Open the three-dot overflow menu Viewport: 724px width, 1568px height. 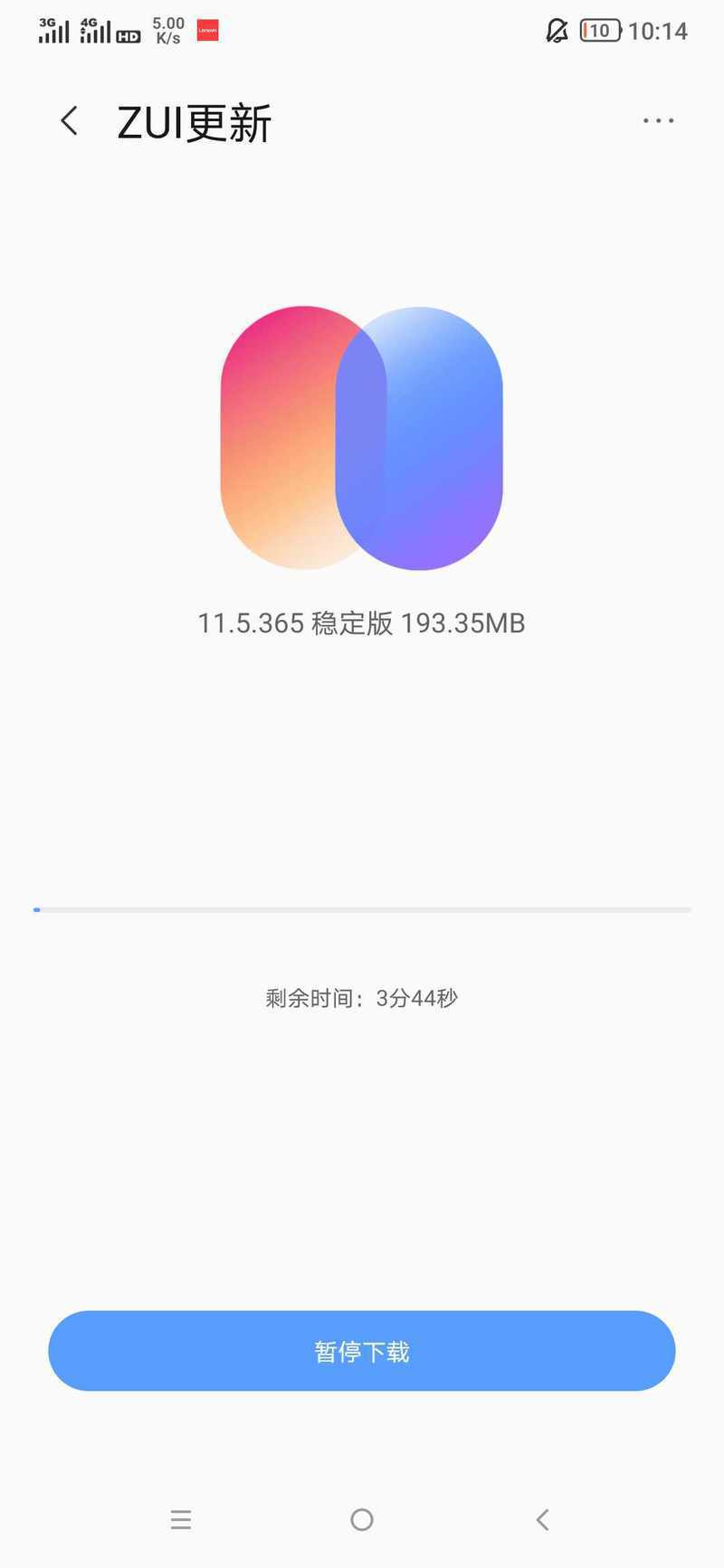pyautogui.click(x=658, y=120)
